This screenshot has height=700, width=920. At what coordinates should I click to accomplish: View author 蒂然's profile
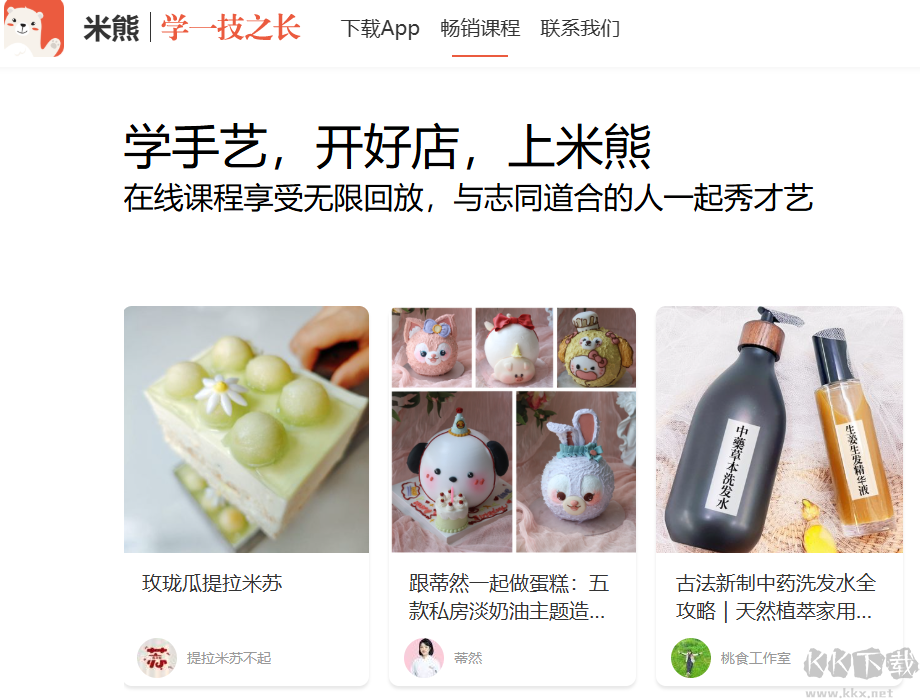pos(467,658)
